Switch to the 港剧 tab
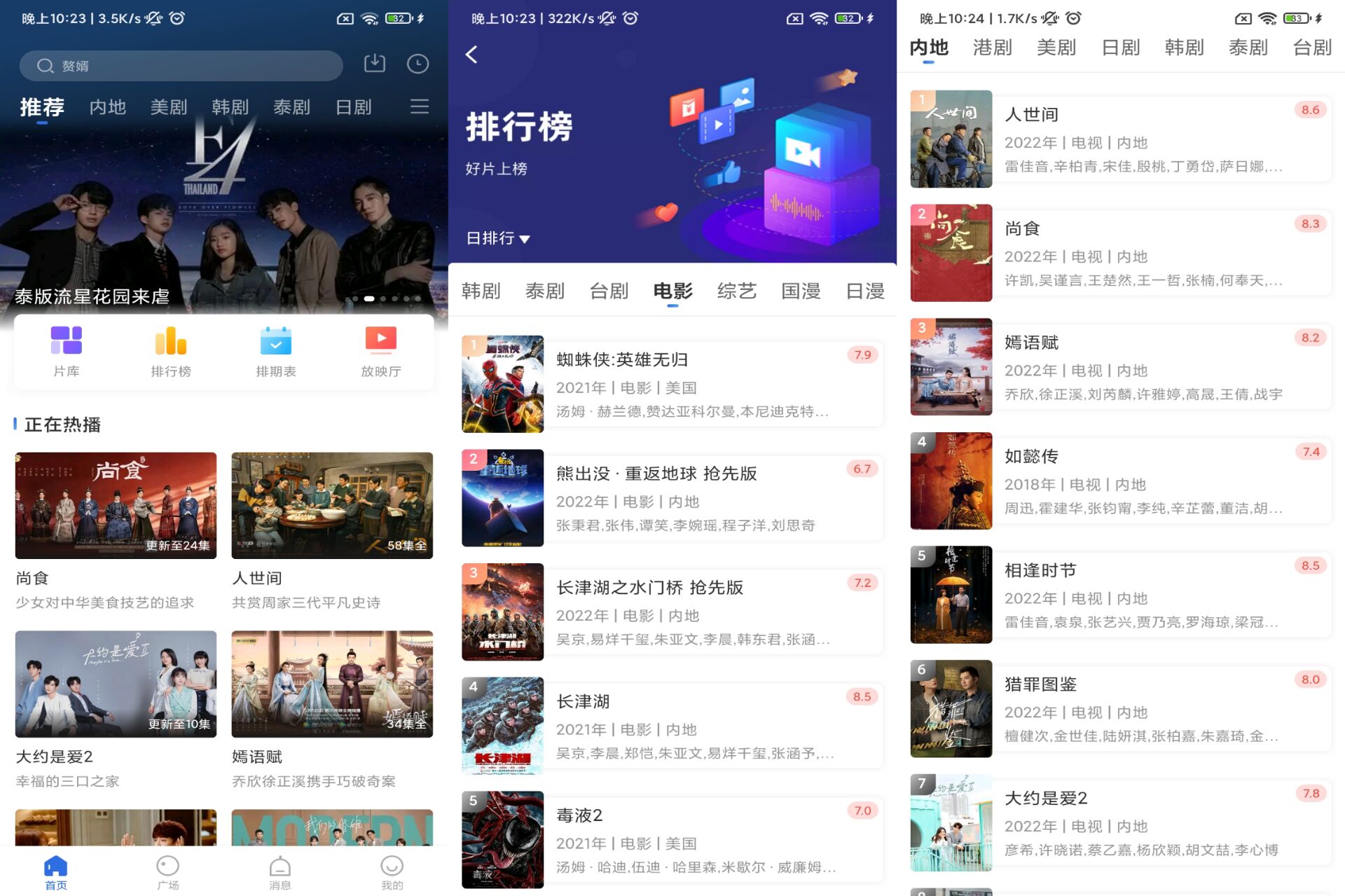The image size is (1345, 896). (992, 48)
